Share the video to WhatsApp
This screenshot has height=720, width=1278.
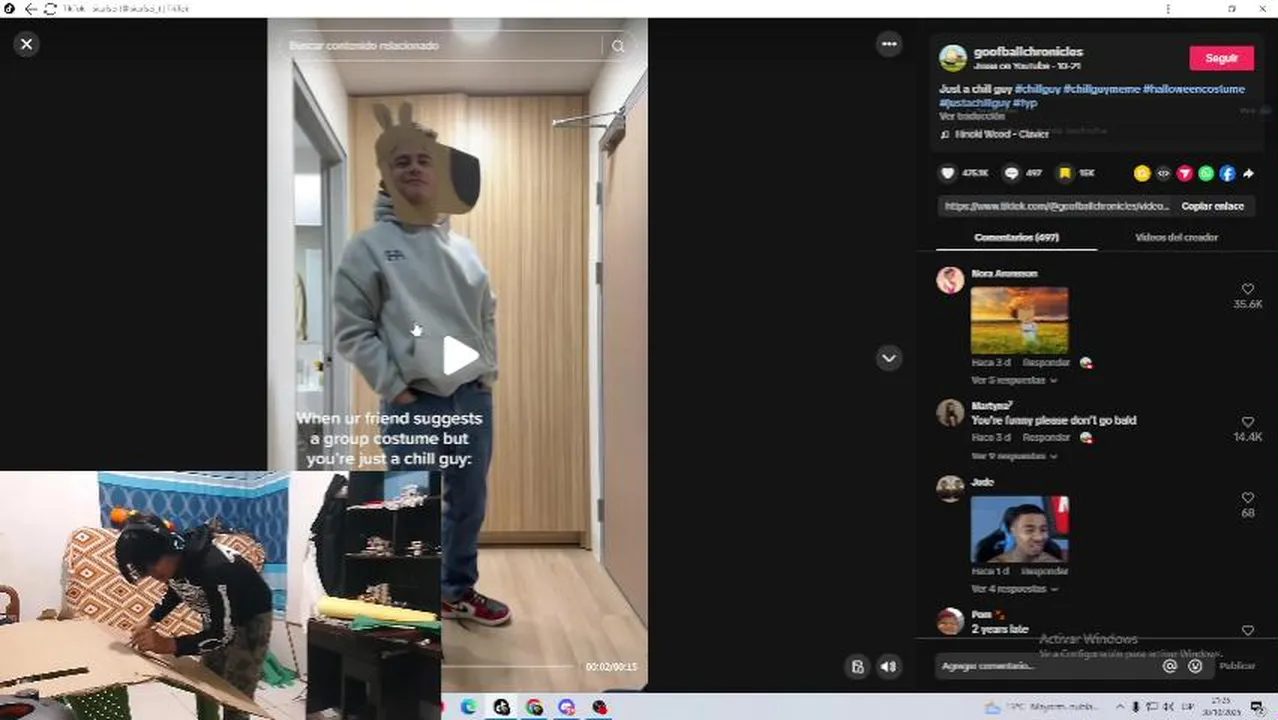1206,173
